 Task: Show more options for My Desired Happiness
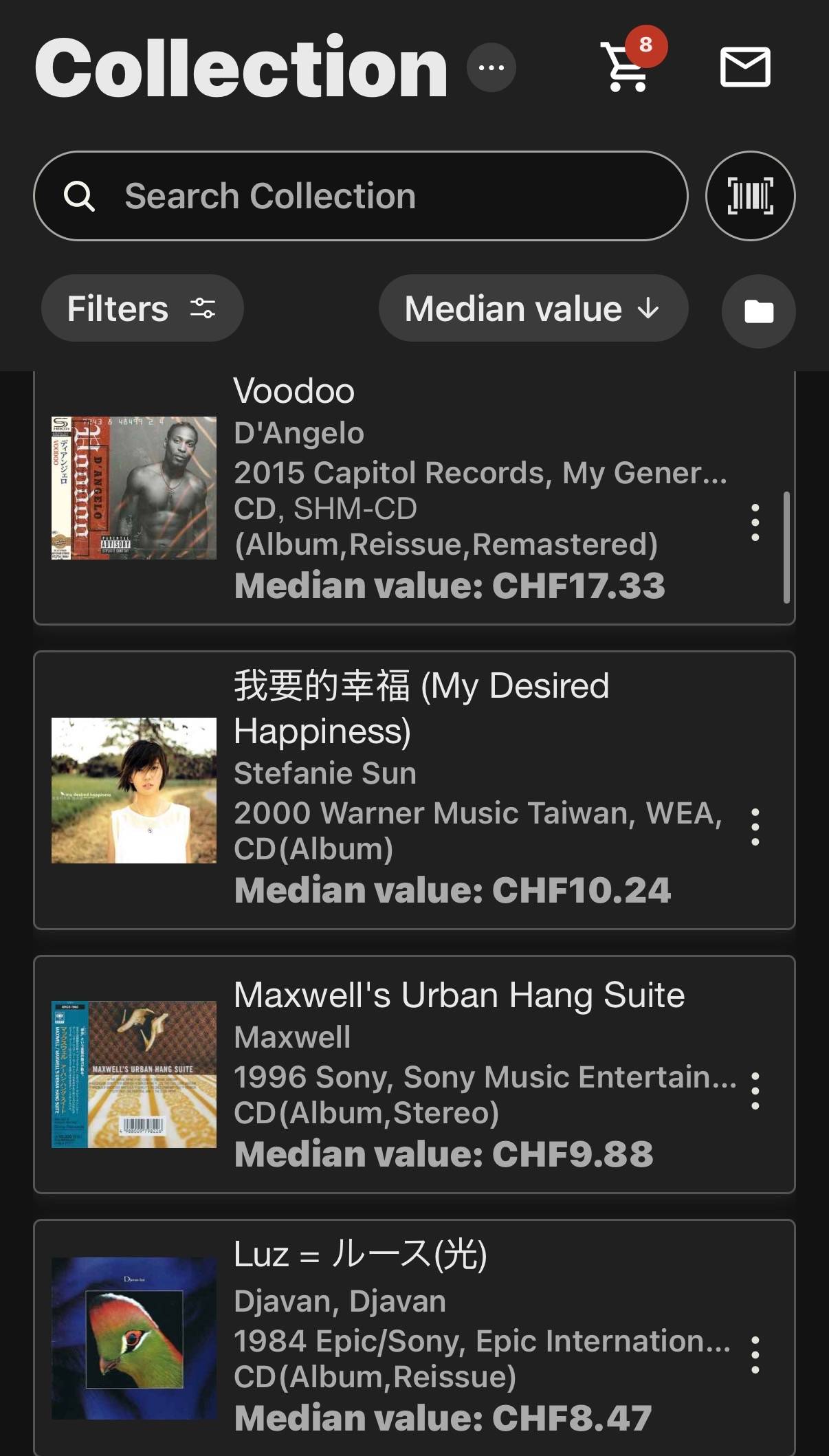tap(755, 826)
